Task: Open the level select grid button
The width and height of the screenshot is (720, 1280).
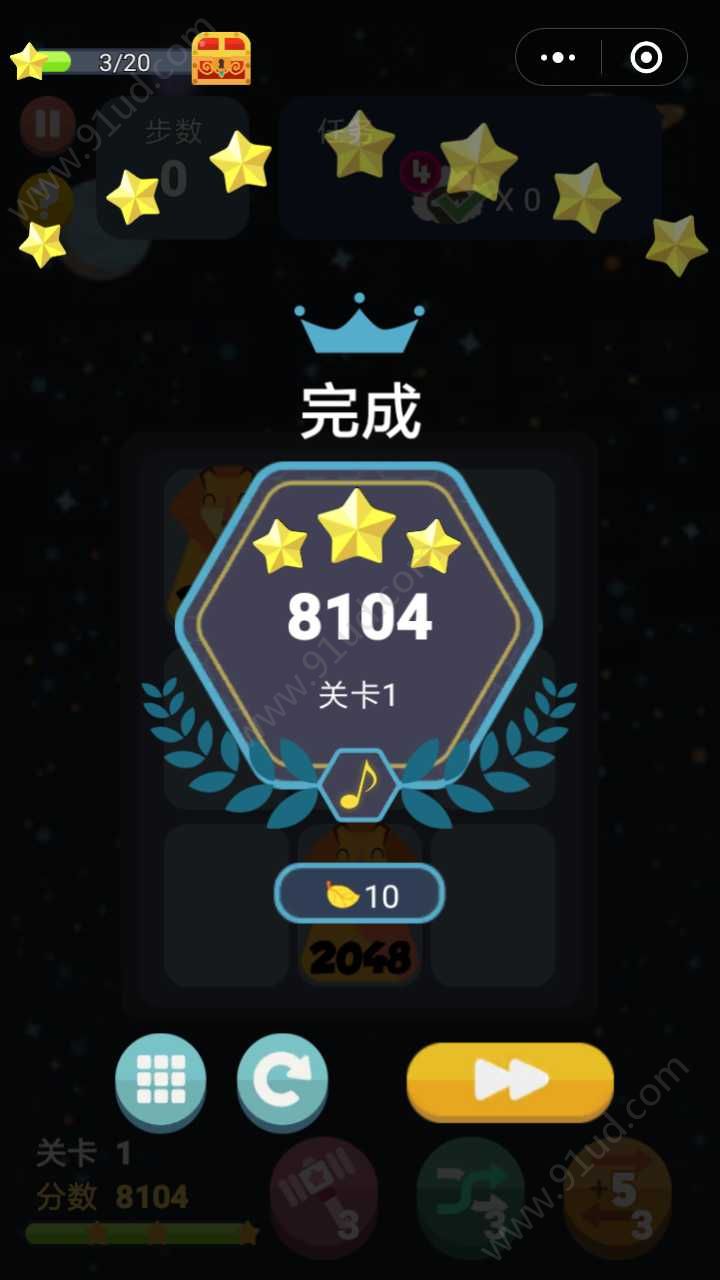Action: click(161, 1080)
